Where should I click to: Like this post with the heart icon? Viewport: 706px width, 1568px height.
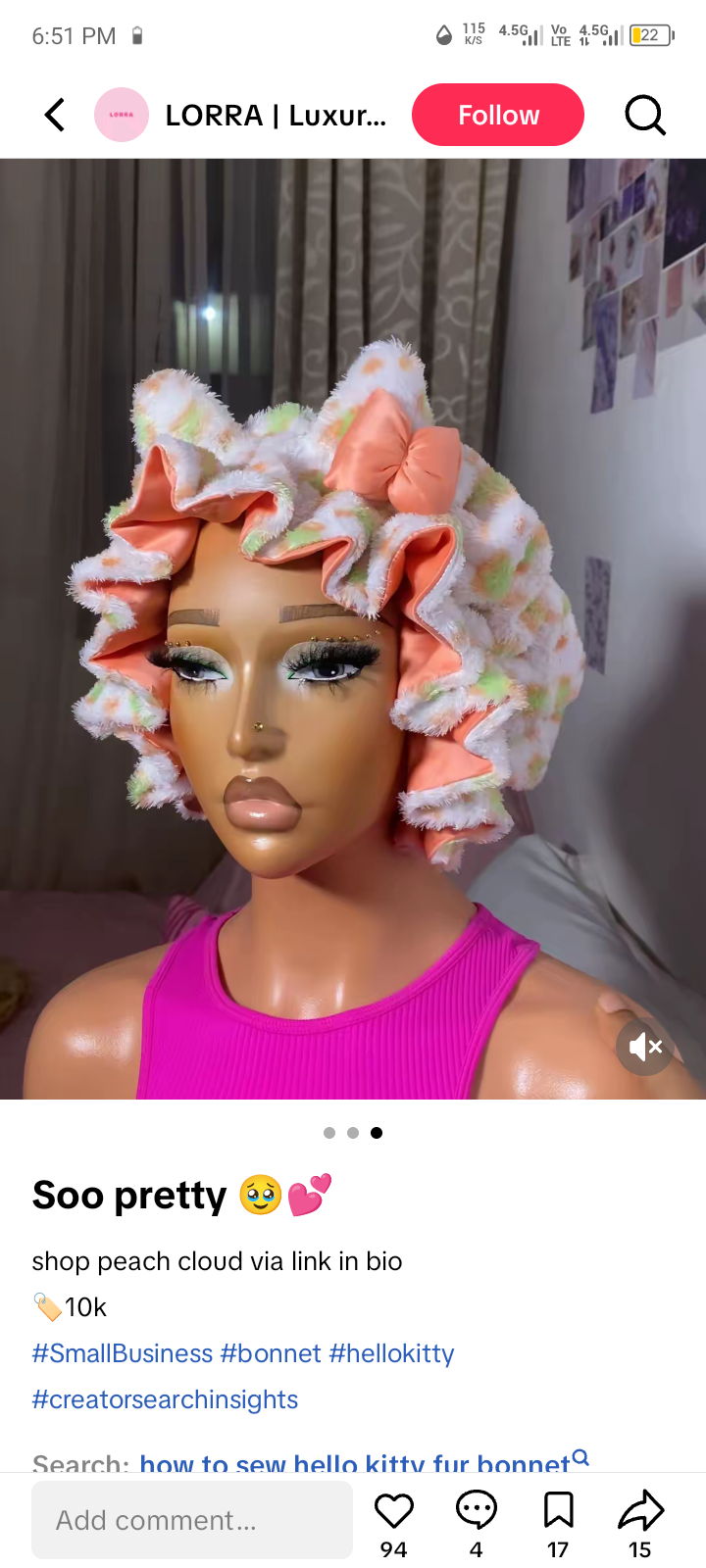(x=394, y=1511)
